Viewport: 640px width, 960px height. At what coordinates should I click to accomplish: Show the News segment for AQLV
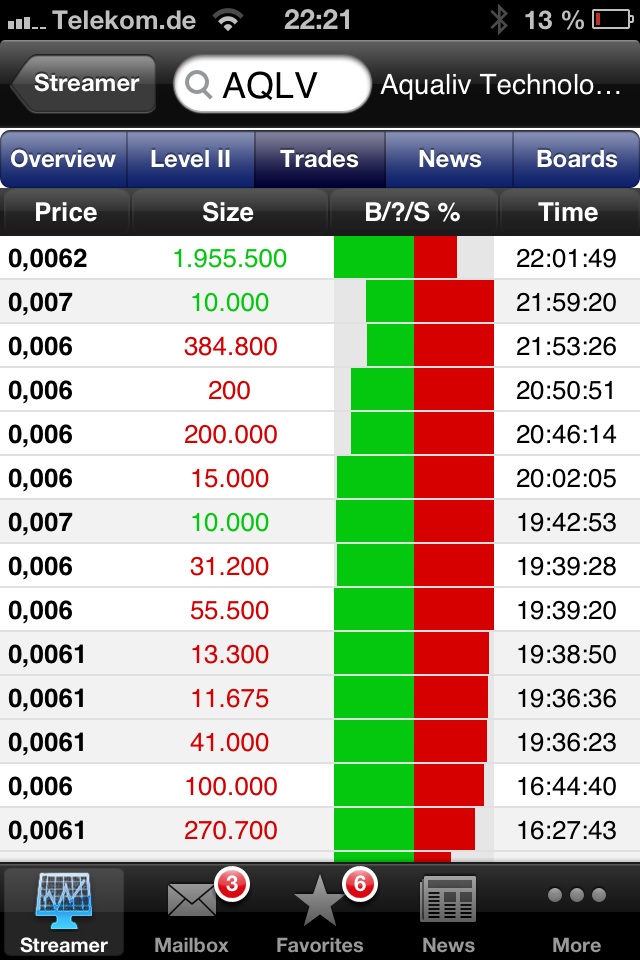click(449, 159)
